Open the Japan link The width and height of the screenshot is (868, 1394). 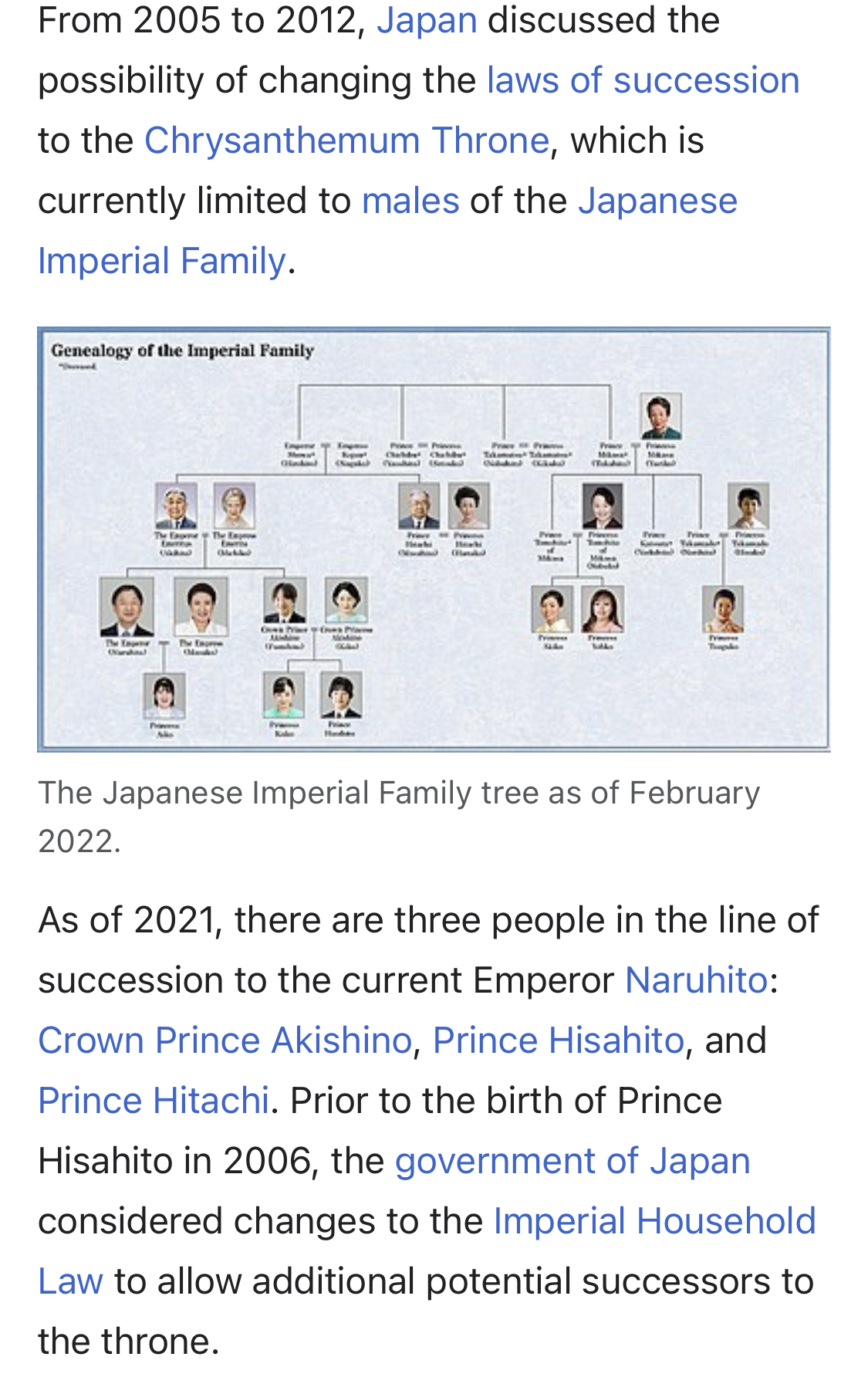point(427,20)
